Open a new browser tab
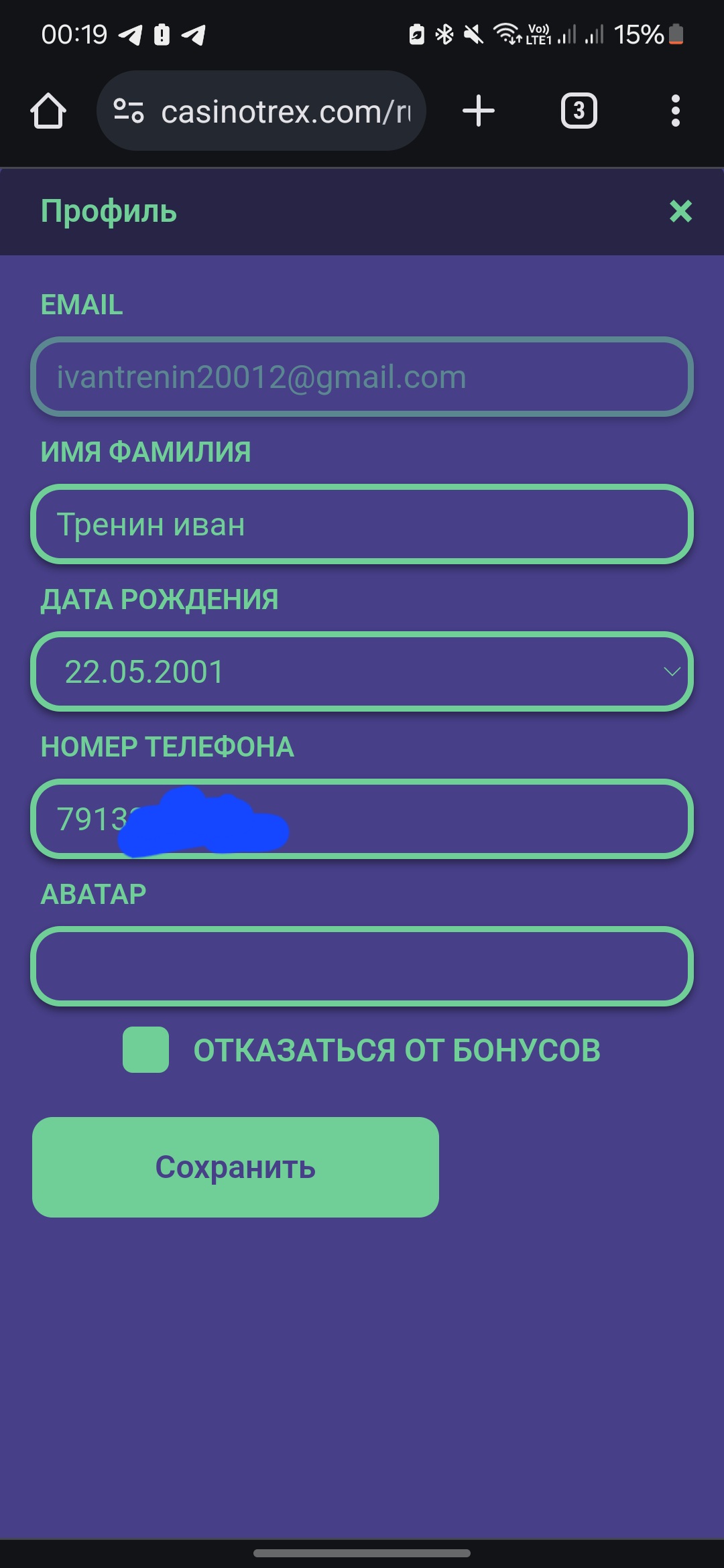This screenshot has height=1568, width=724. [x=479, y=111]
